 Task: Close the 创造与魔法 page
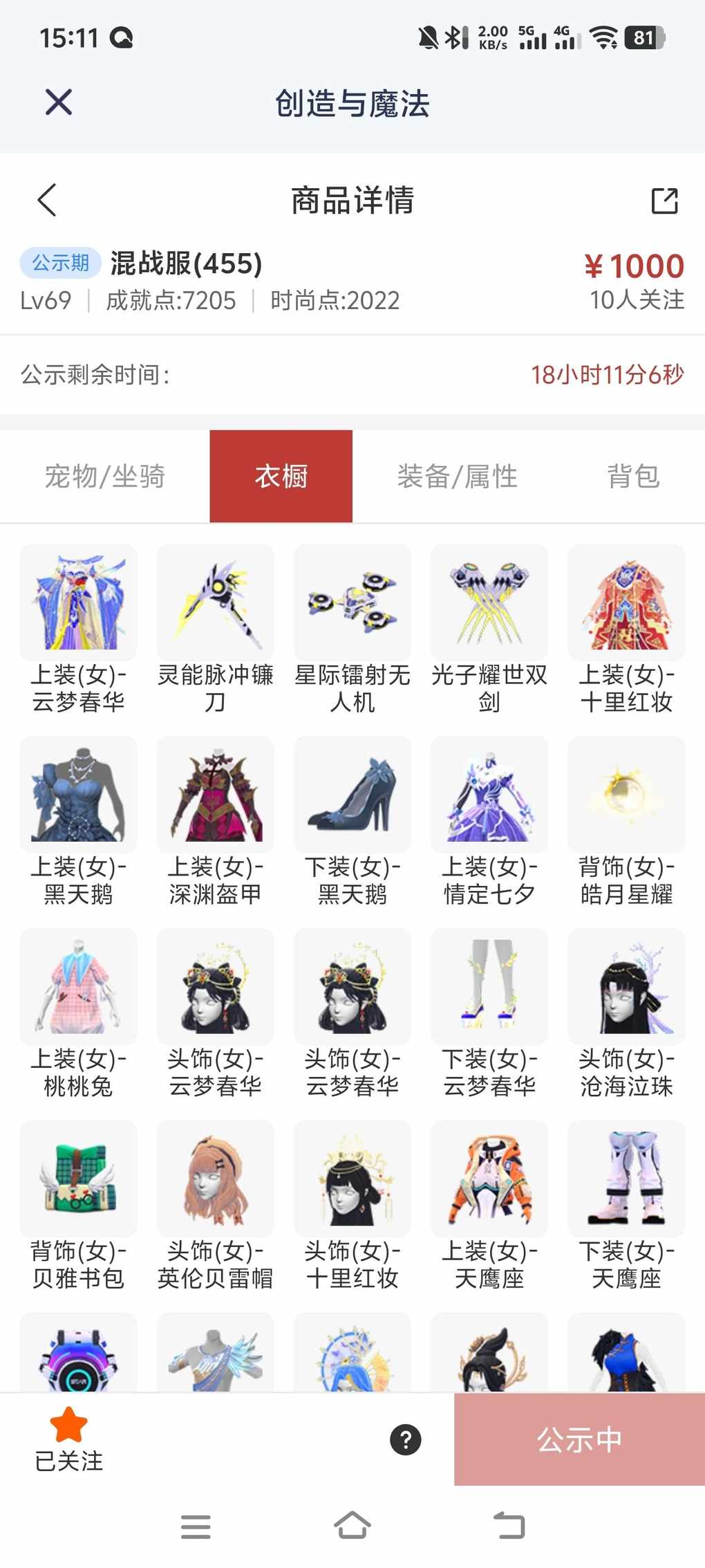(x=59, y=102)
